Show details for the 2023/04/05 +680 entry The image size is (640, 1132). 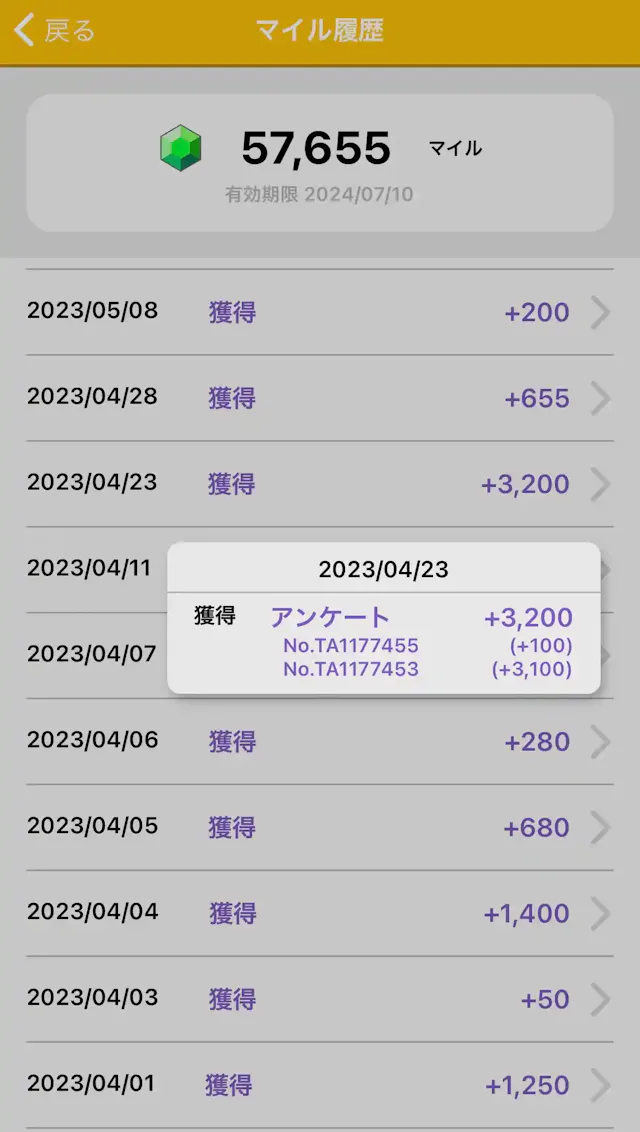pyautogui.click(x=319, y=827)
